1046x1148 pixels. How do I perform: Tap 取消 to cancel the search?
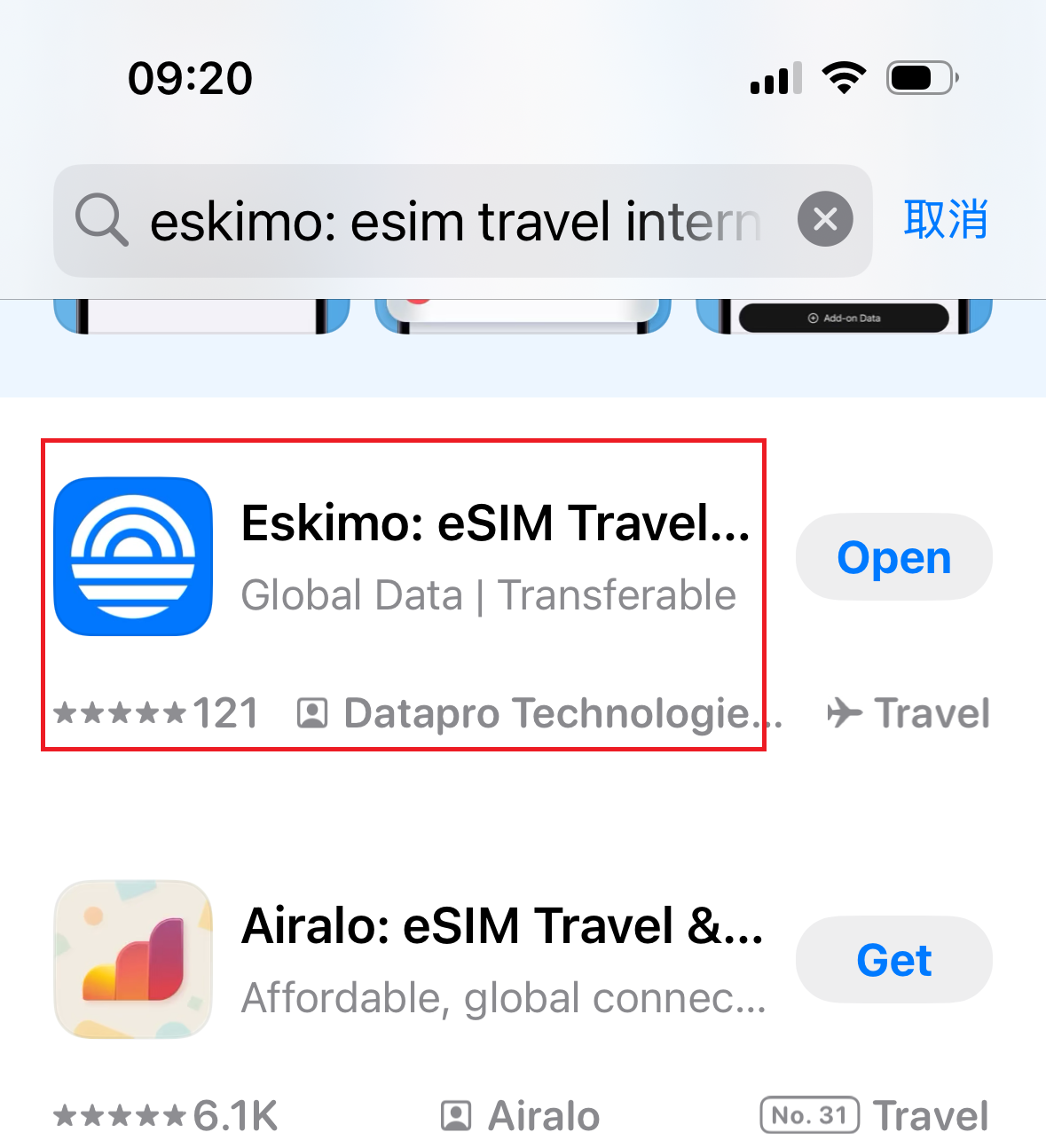946,221
